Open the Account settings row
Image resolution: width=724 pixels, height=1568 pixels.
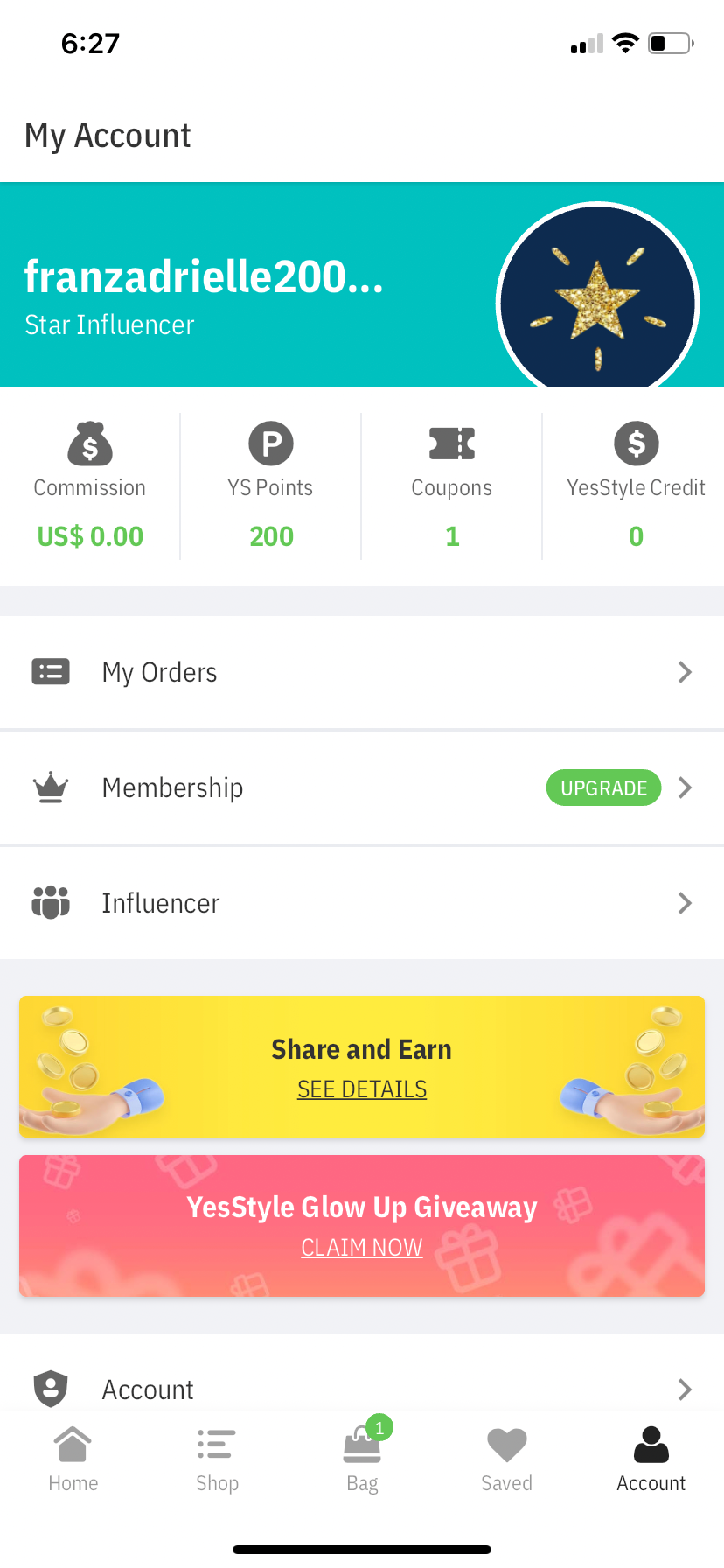point(361,1389)
